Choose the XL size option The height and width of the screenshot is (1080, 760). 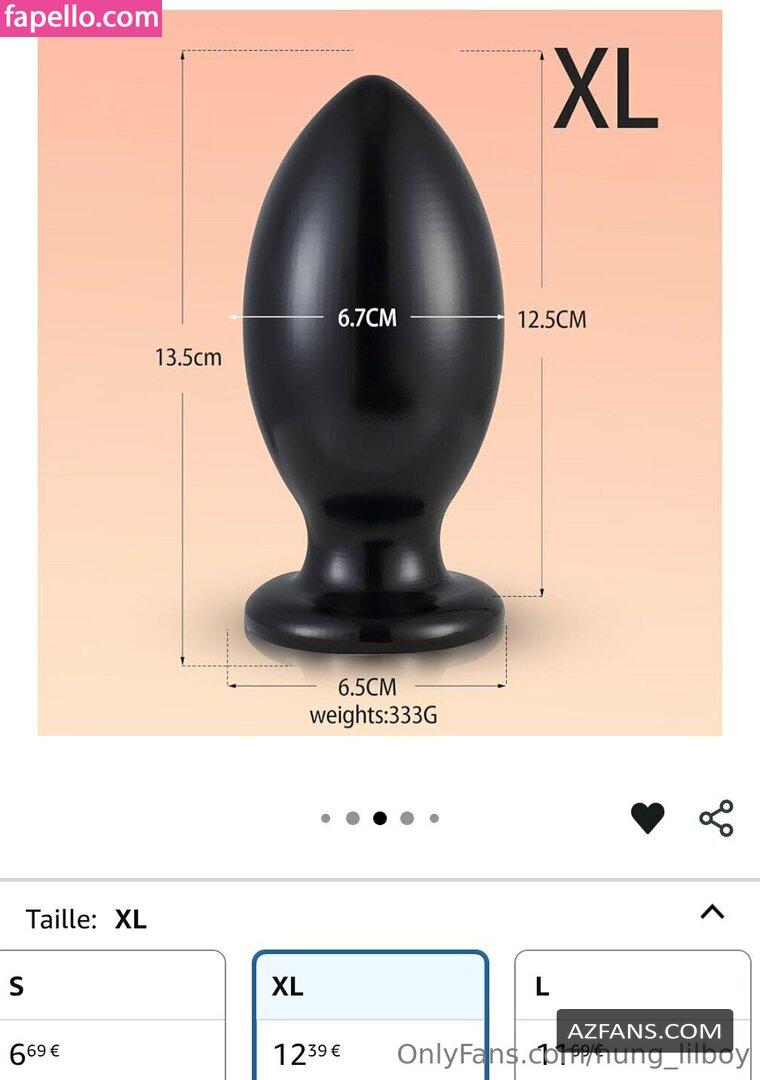[370, 1015]
